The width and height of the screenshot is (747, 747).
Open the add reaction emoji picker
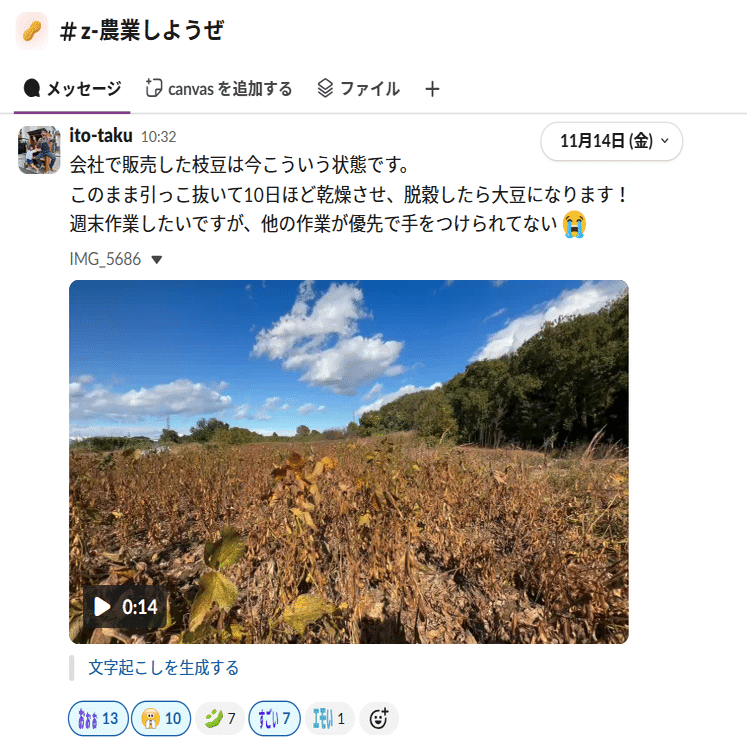point(379,718)
